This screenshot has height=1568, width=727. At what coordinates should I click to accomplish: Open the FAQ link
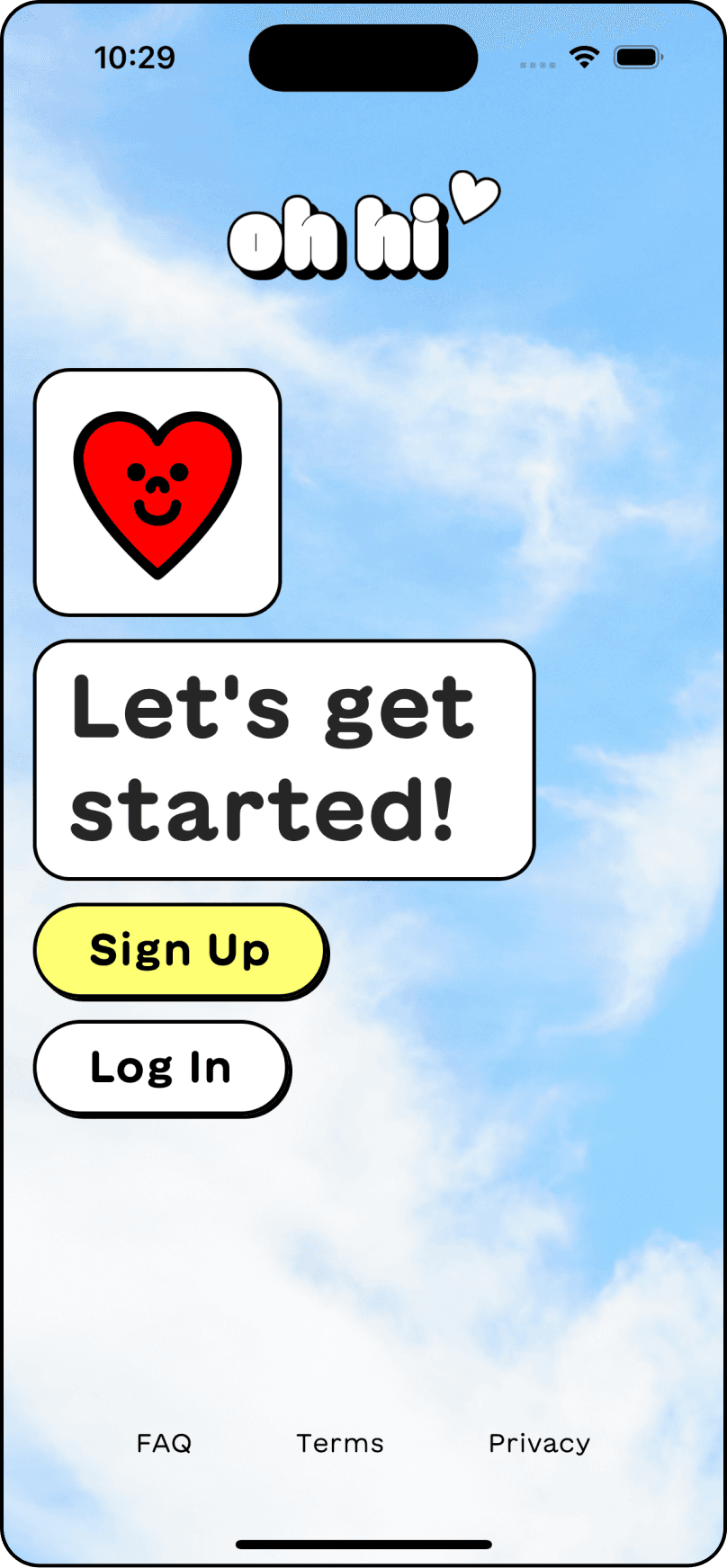click(x=164, y=1443)
